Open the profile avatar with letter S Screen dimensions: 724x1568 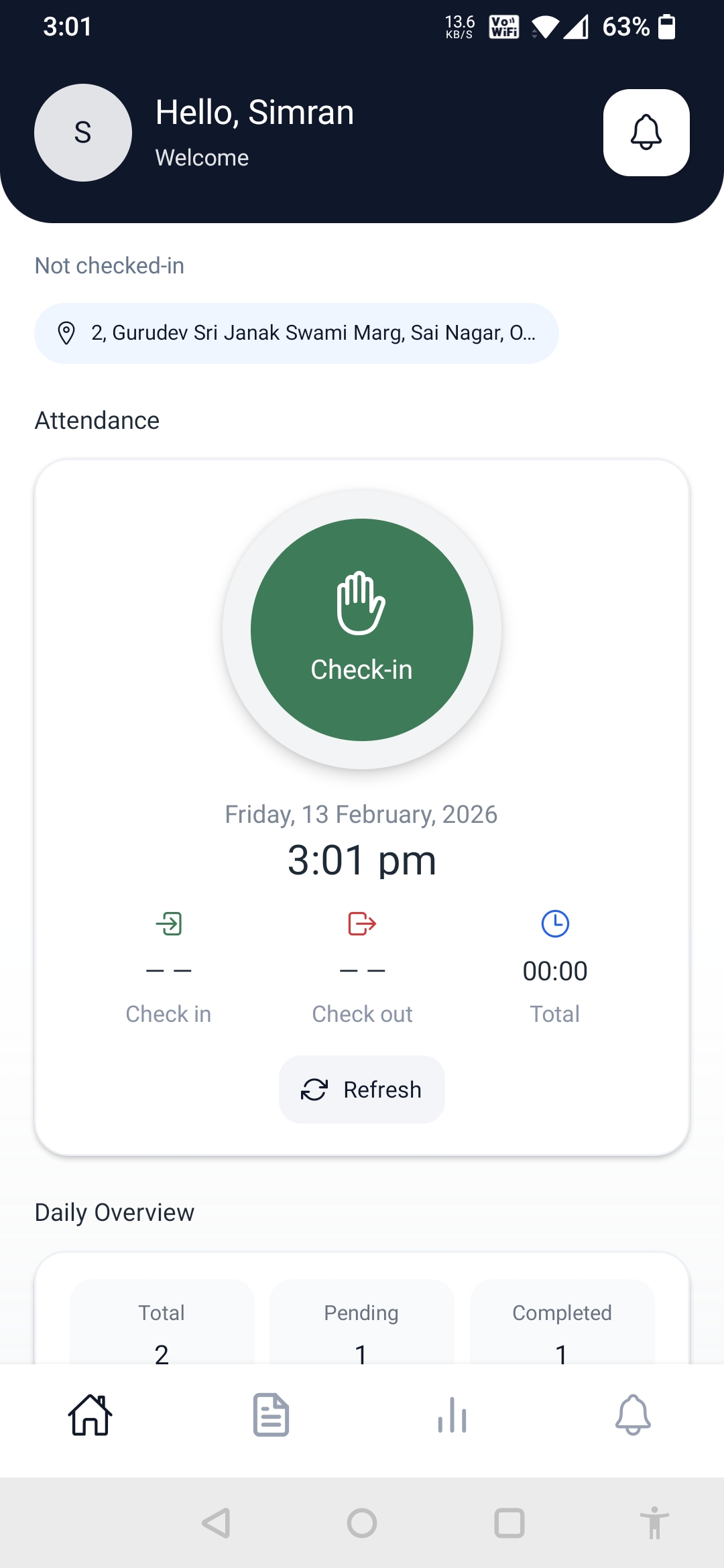82,133
